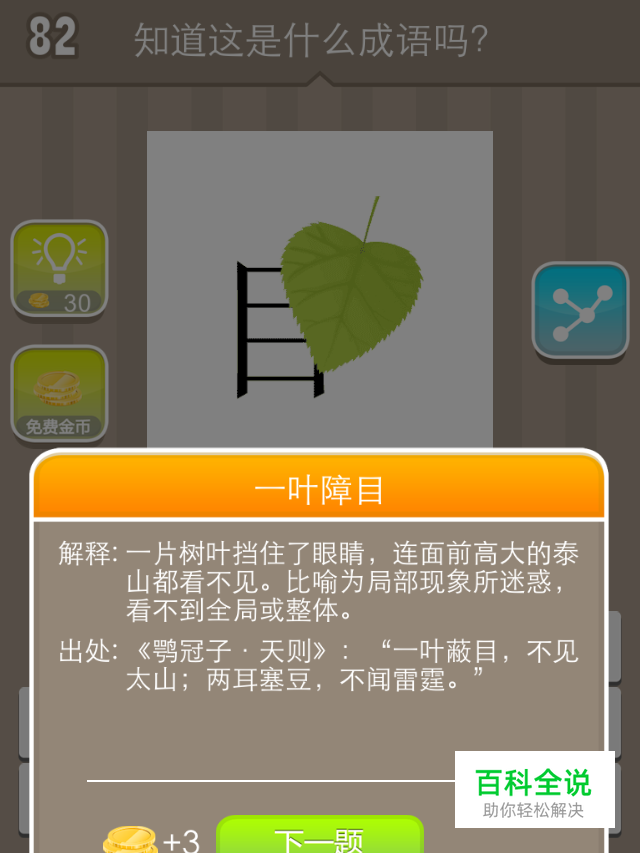
Task: Share this puzzle via the share button
Action: [x=579, y=311]
